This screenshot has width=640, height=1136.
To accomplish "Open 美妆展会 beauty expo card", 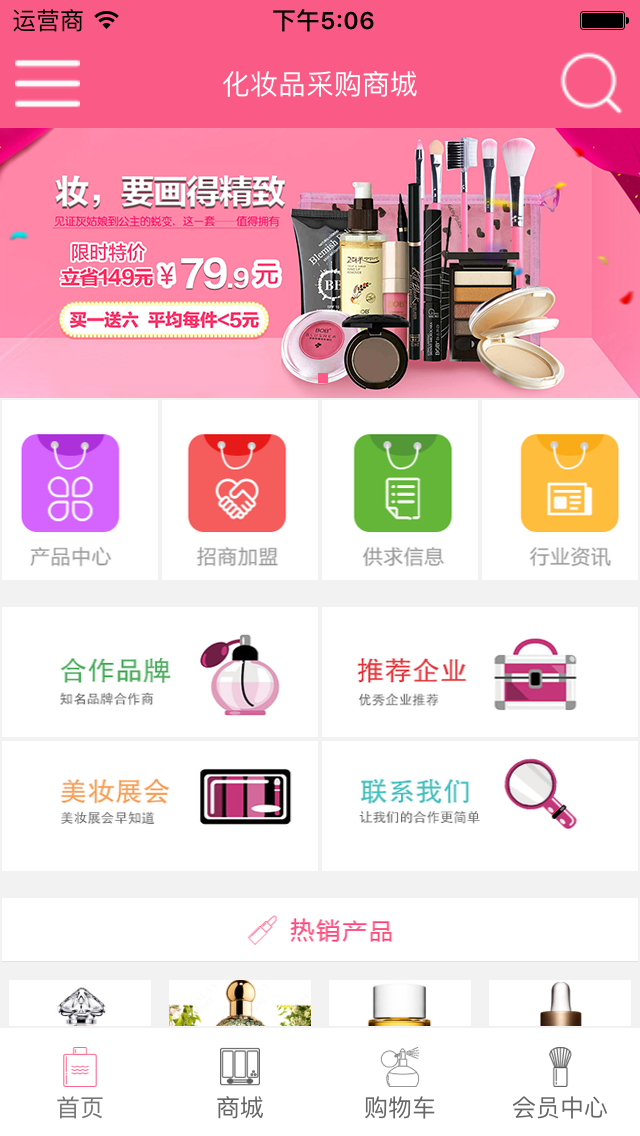I will click(x=160, y=805).
